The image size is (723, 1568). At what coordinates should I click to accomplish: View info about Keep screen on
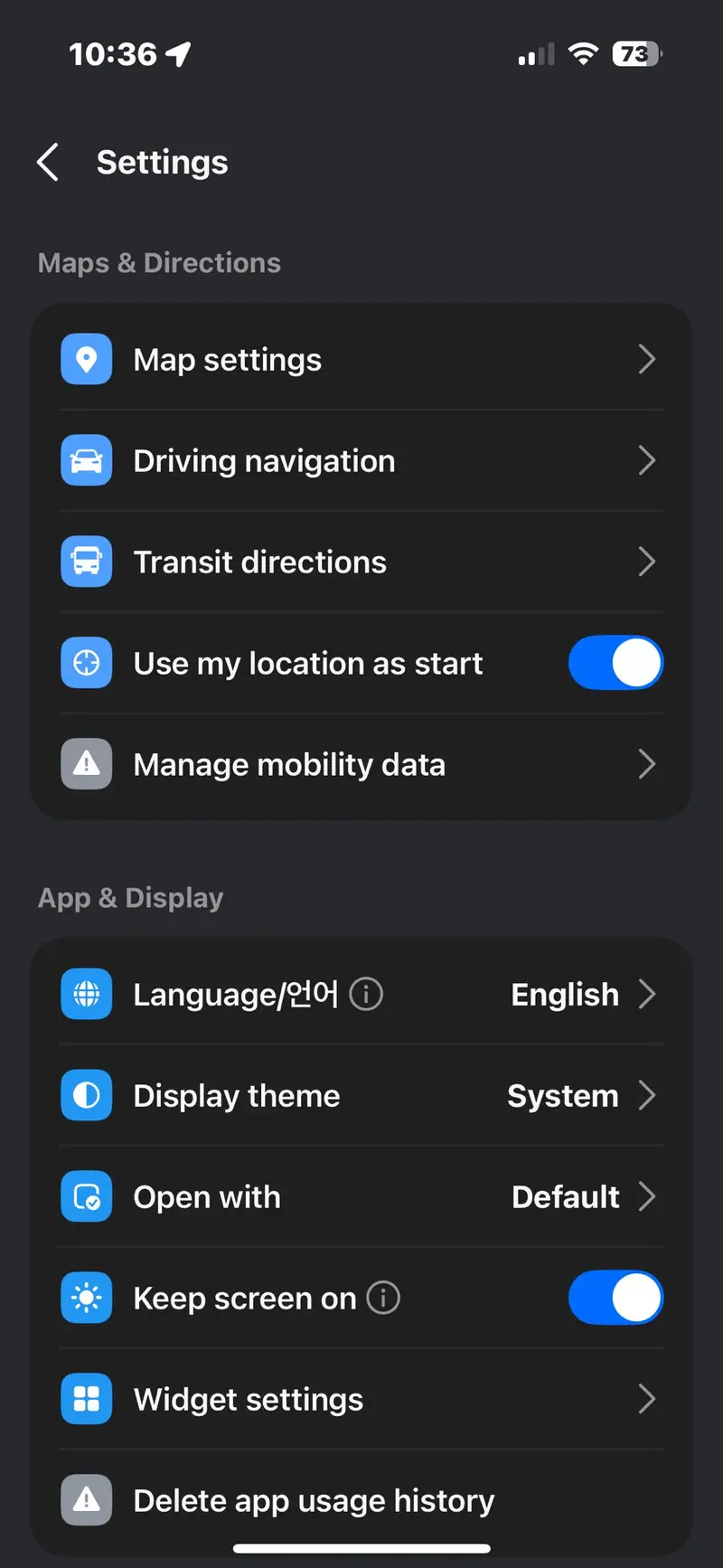click(383, 1298)
